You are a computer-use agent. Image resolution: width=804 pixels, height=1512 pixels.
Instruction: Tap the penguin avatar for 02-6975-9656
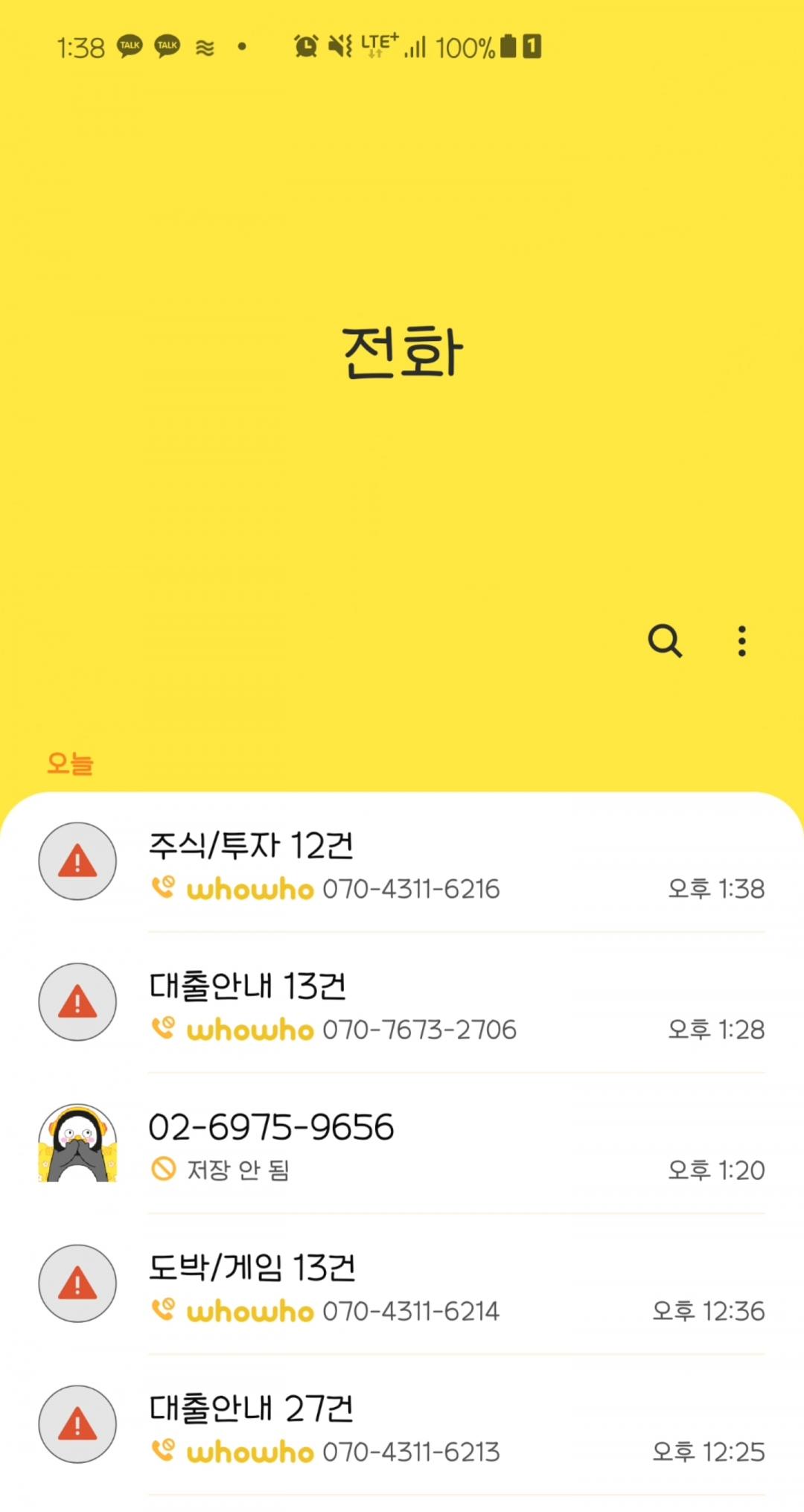[x=77, y=1143]
